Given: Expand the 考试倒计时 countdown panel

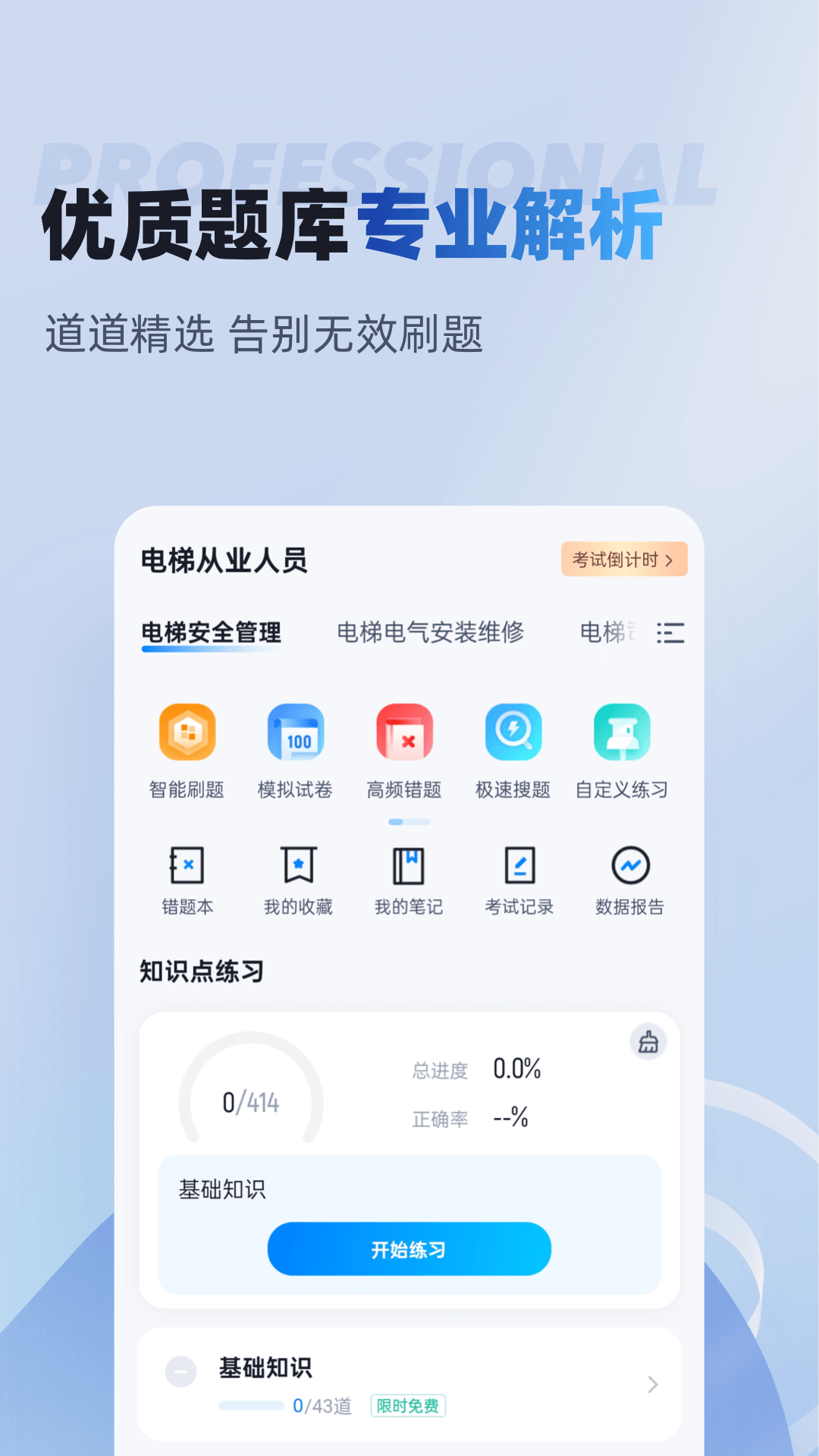Looking at the screenshot, I should [x=623, y=559].
